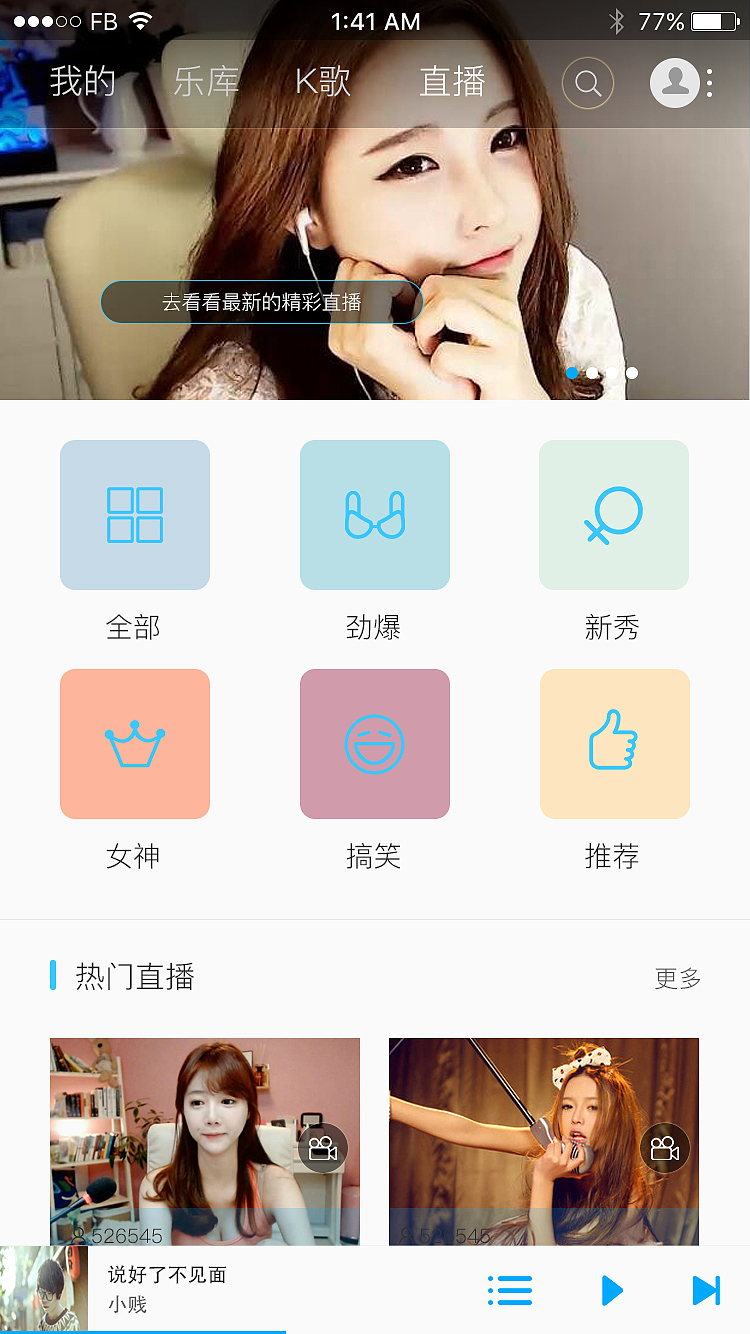Viewport: 750px width, 1334px height.
Task: Open the playlist icon in bottom player
Action: (510, 1290)
